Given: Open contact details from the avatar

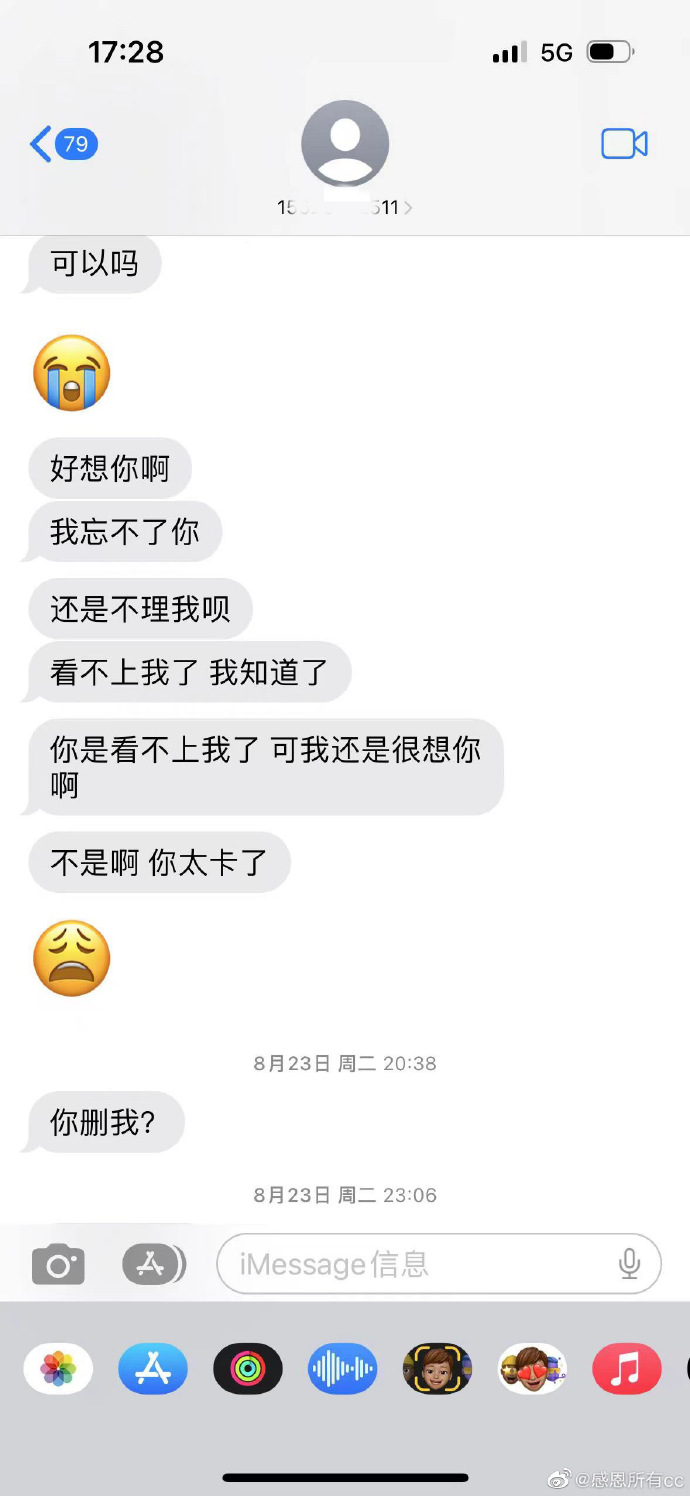Looking at the screenshot, I should pos(345,144).
